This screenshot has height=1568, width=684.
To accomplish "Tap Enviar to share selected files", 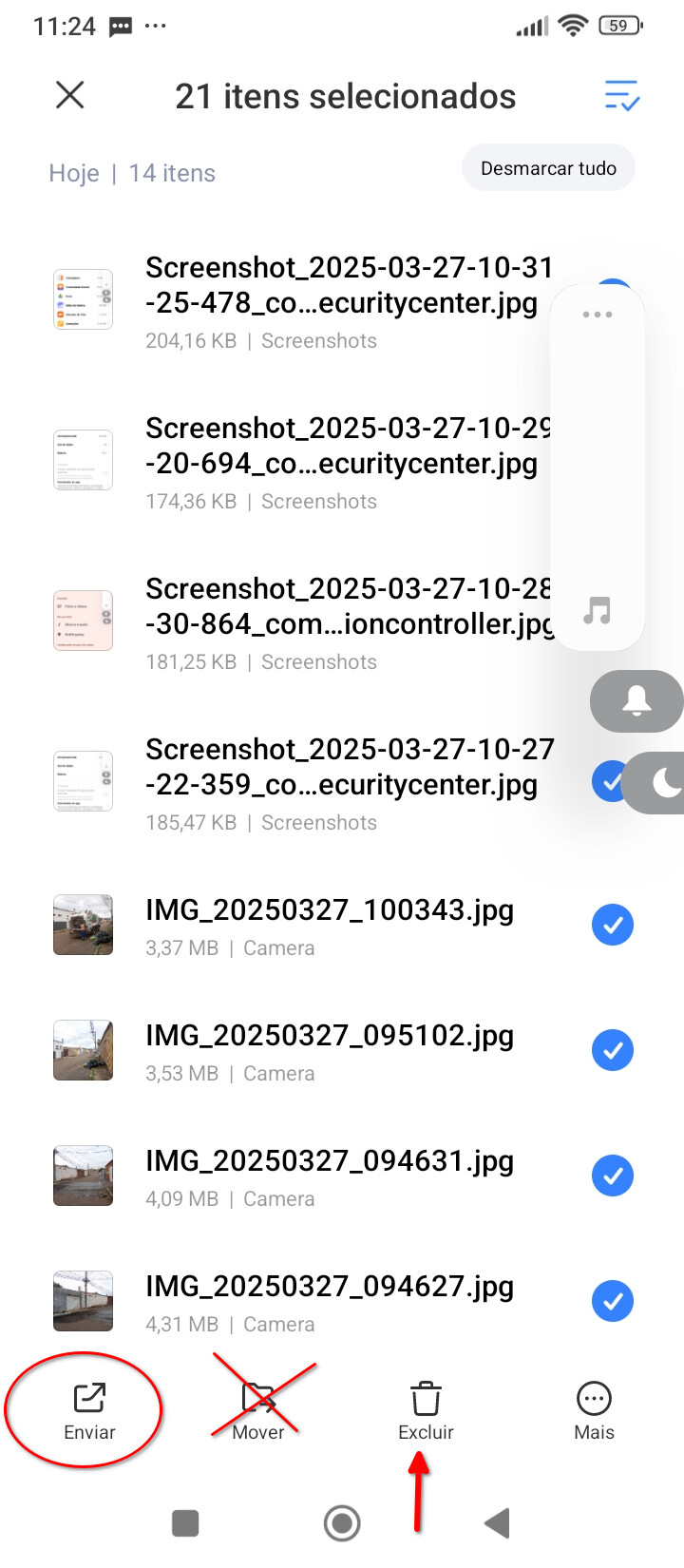I will [89, 1410].
